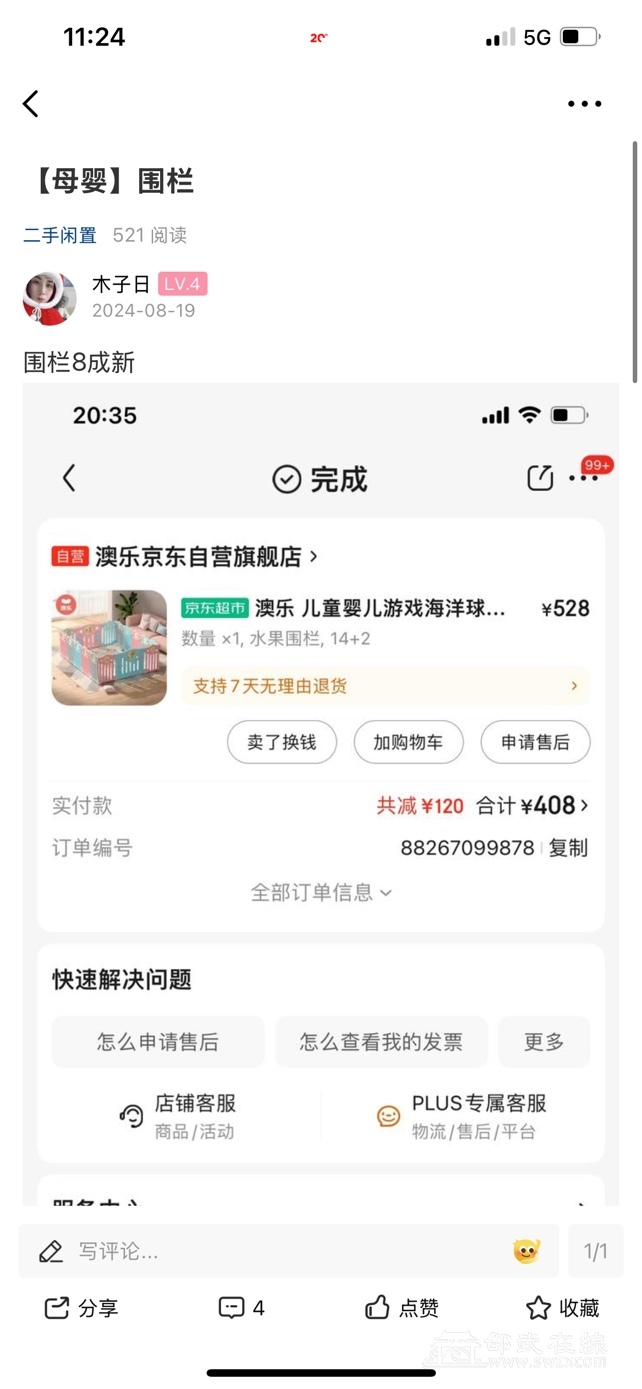Viewport: 642px width, 1389px height.
Task: View the 4 comments
Action: tap(242, 1308)
